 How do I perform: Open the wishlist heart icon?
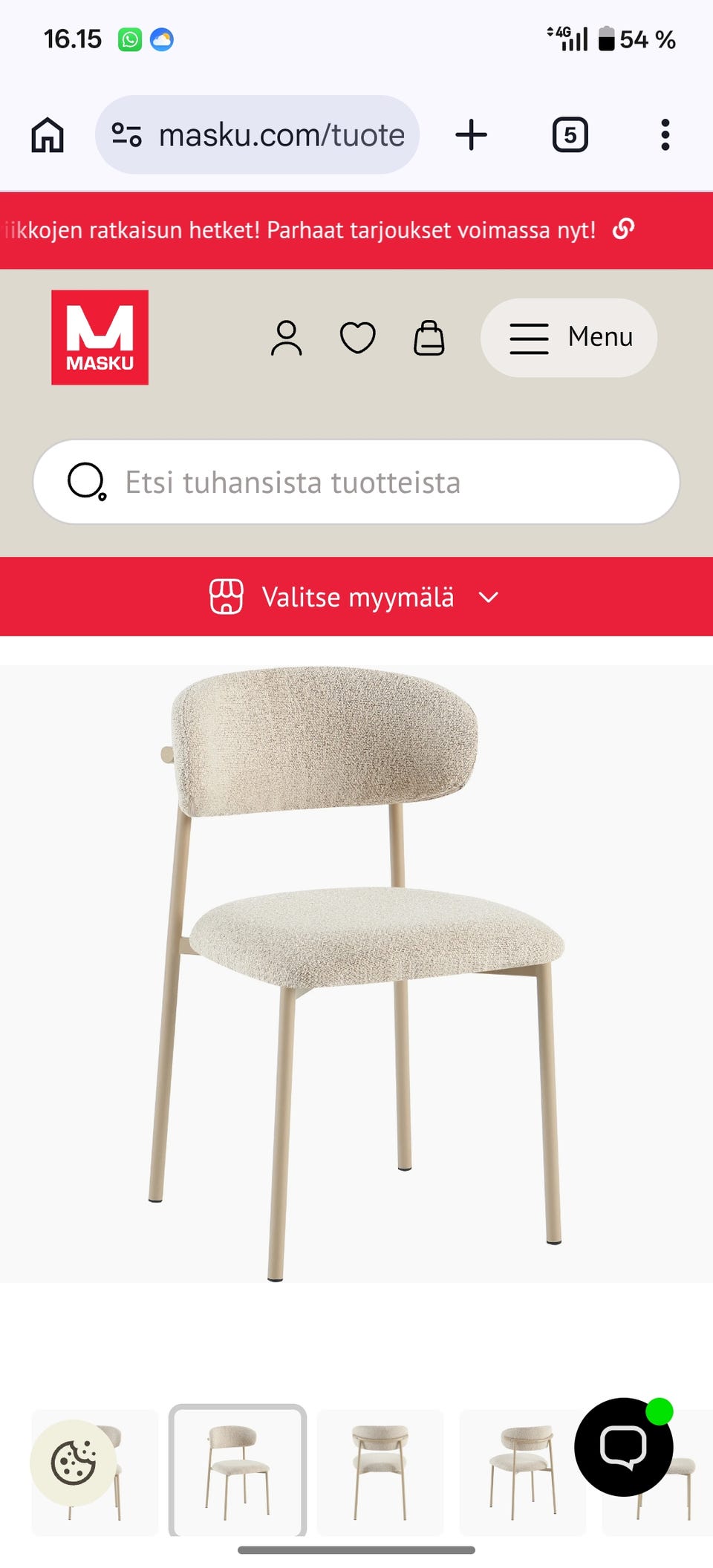point(357,338)
